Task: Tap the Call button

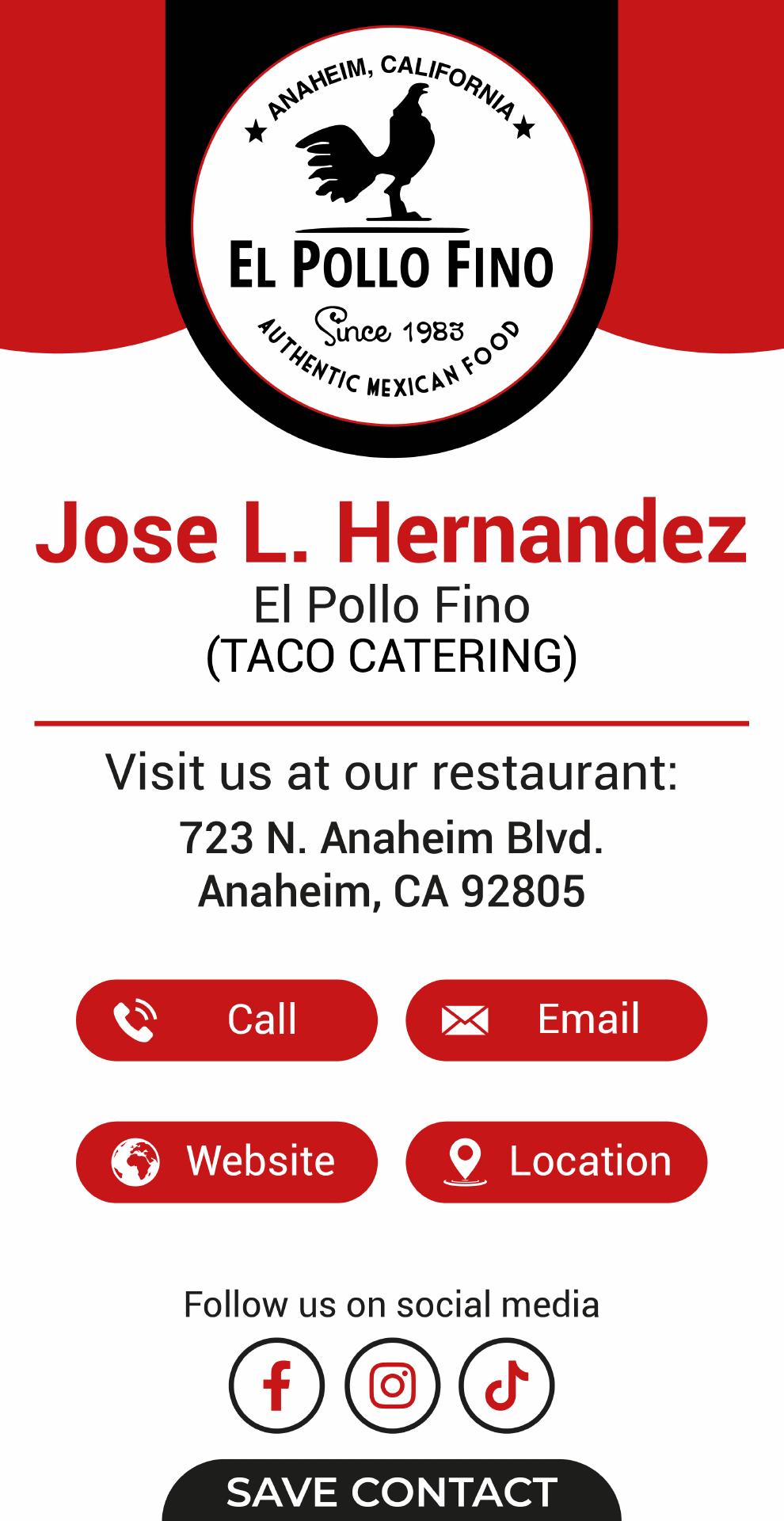Action: coord(226,1020)
